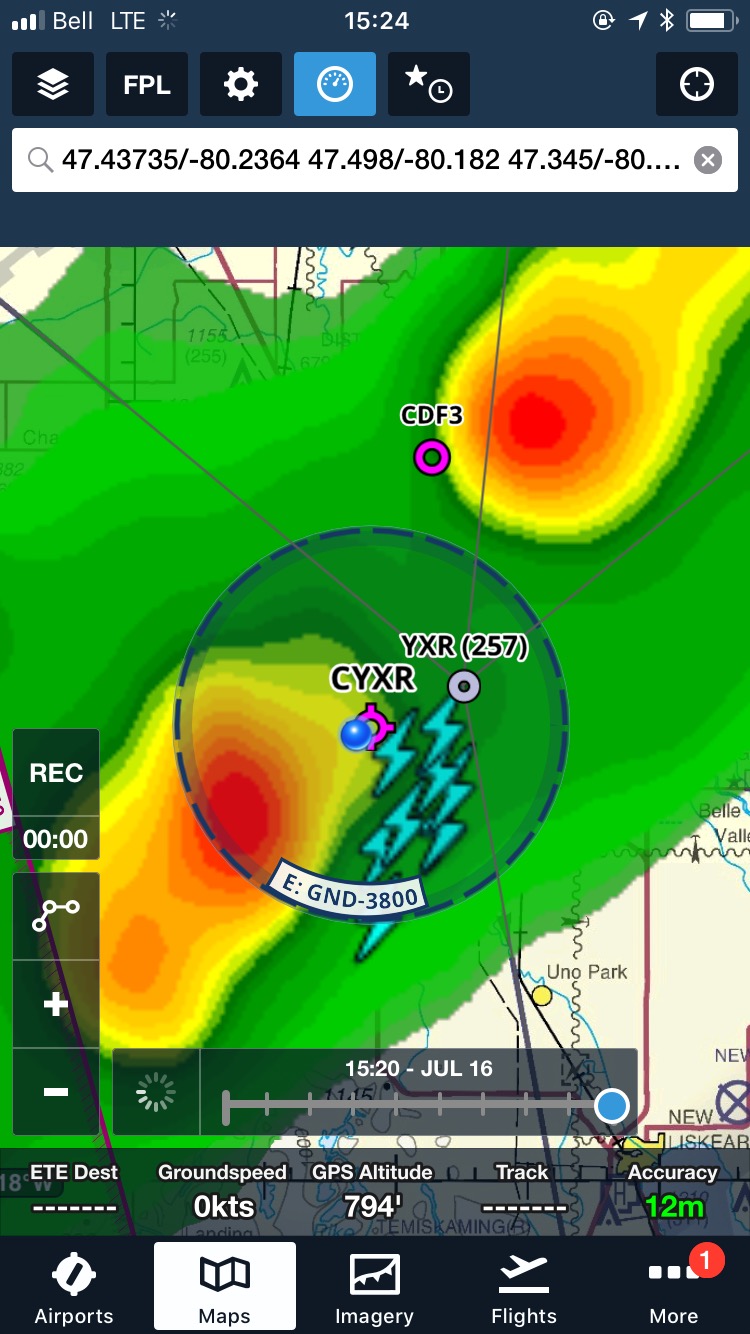Play the radar animation loop

[156, 1093]
